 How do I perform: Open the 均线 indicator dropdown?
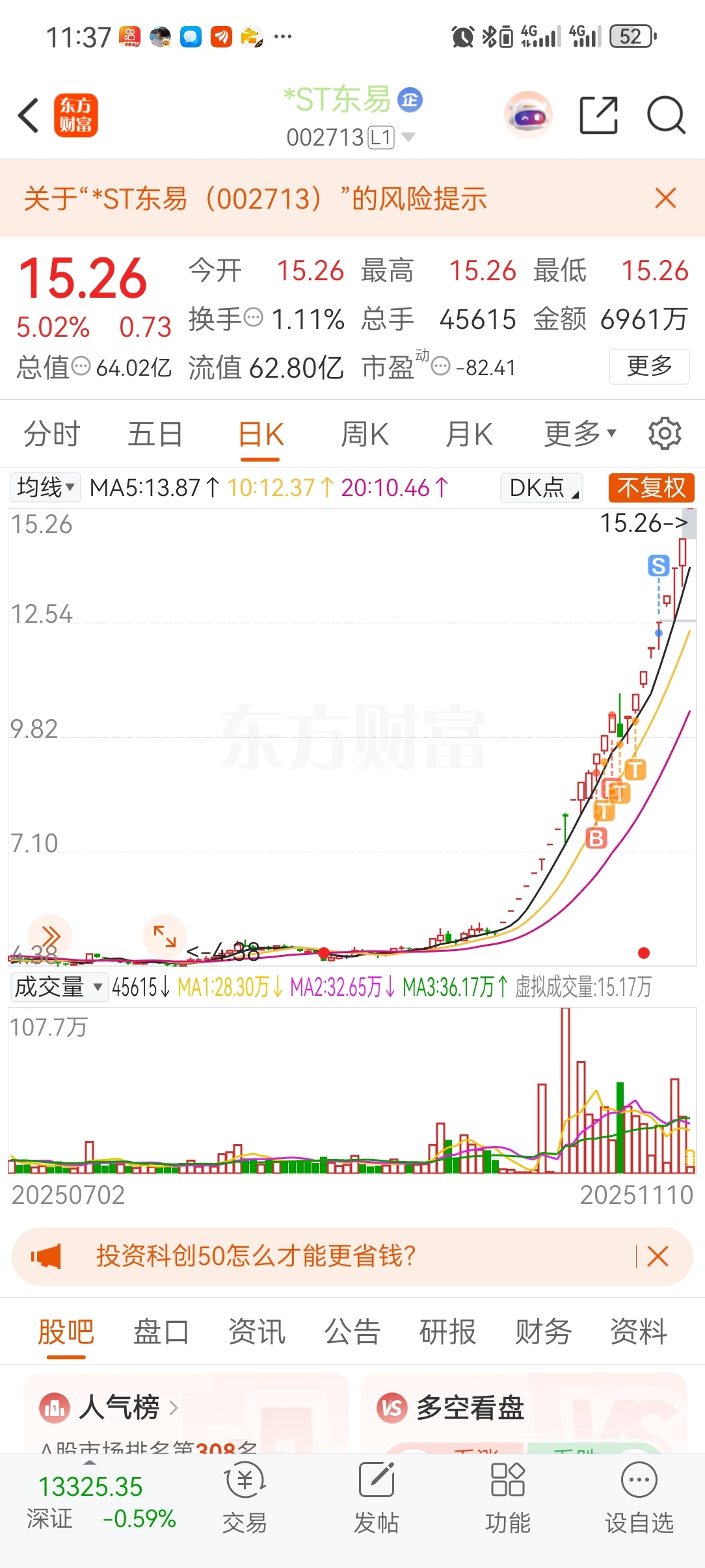pyautogui.click(x=46, y=488)
